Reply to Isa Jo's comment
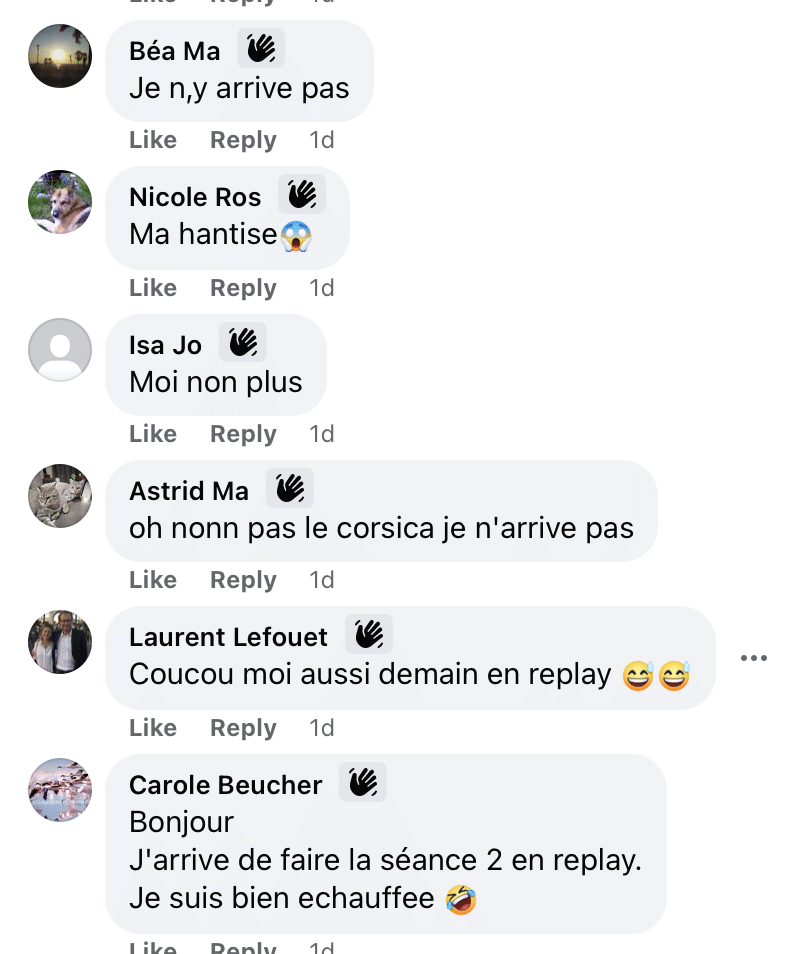The image size is (786, 954). pyautogui.click(x=242, y=434)
